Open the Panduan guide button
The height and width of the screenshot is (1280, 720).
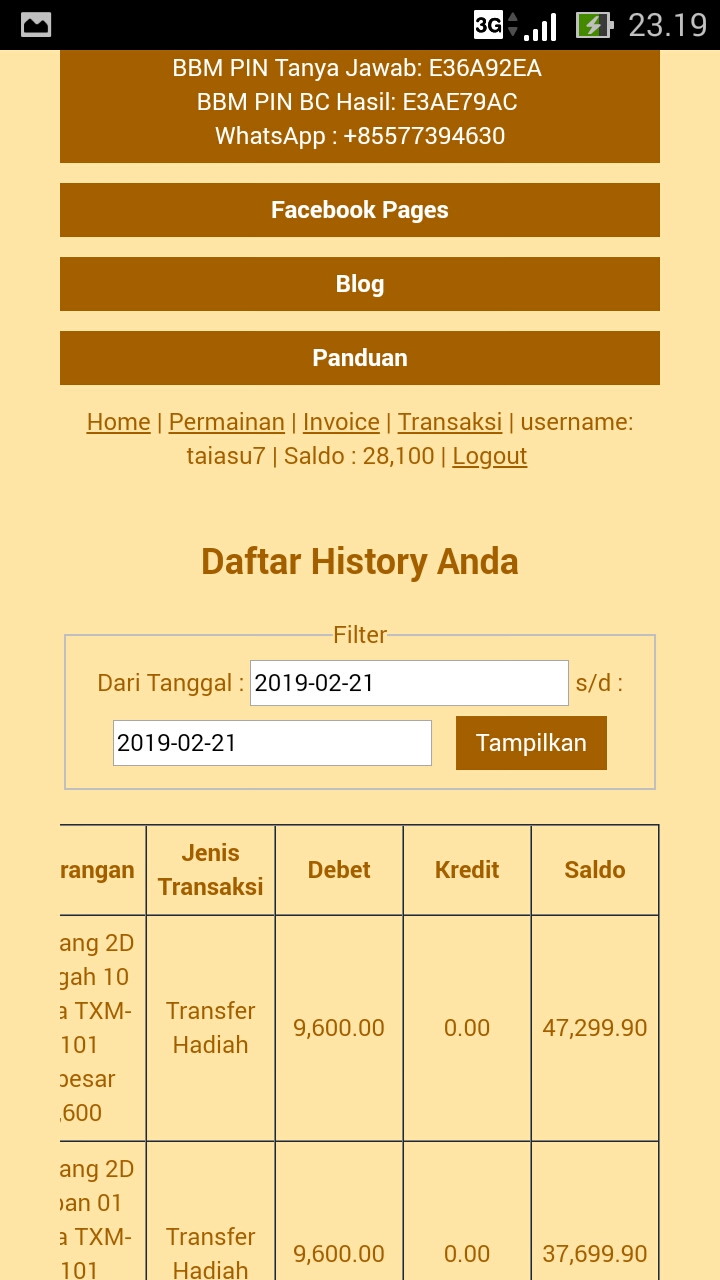[x=360, y=358]
